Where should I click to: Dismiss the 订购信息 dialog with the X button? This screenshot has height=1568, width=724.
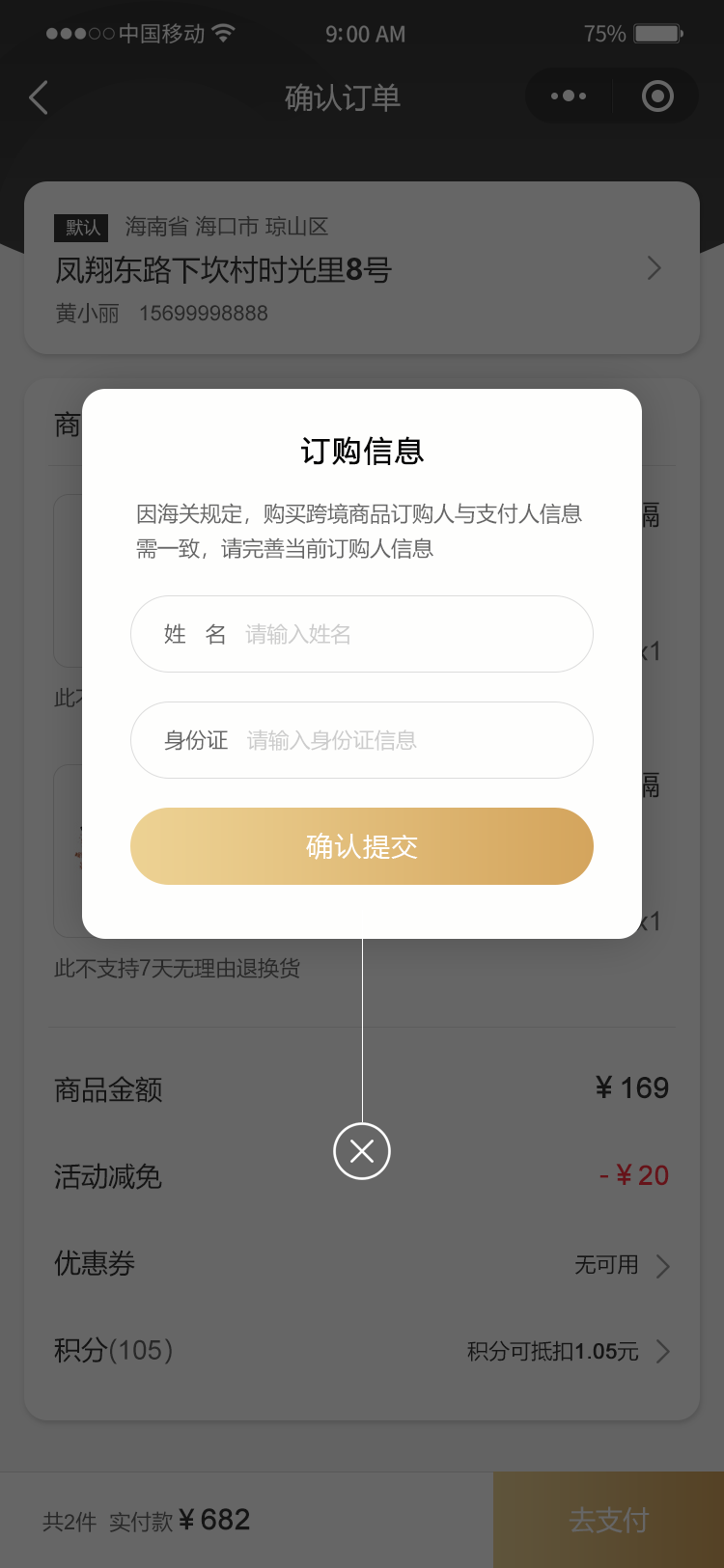362,1150
